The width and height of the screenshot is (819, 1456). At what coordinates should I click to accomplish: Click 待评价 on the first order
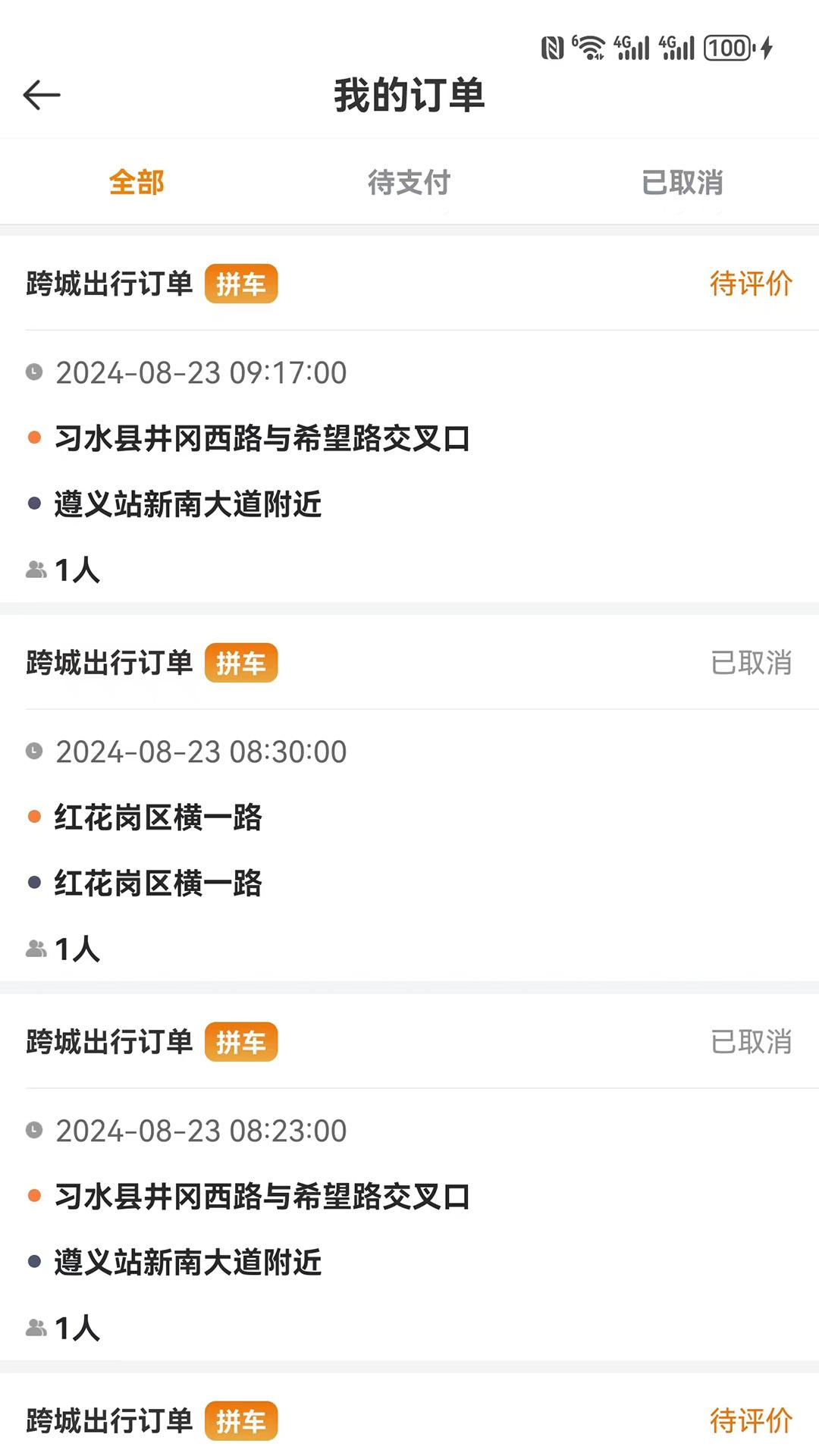click(750, 284)
